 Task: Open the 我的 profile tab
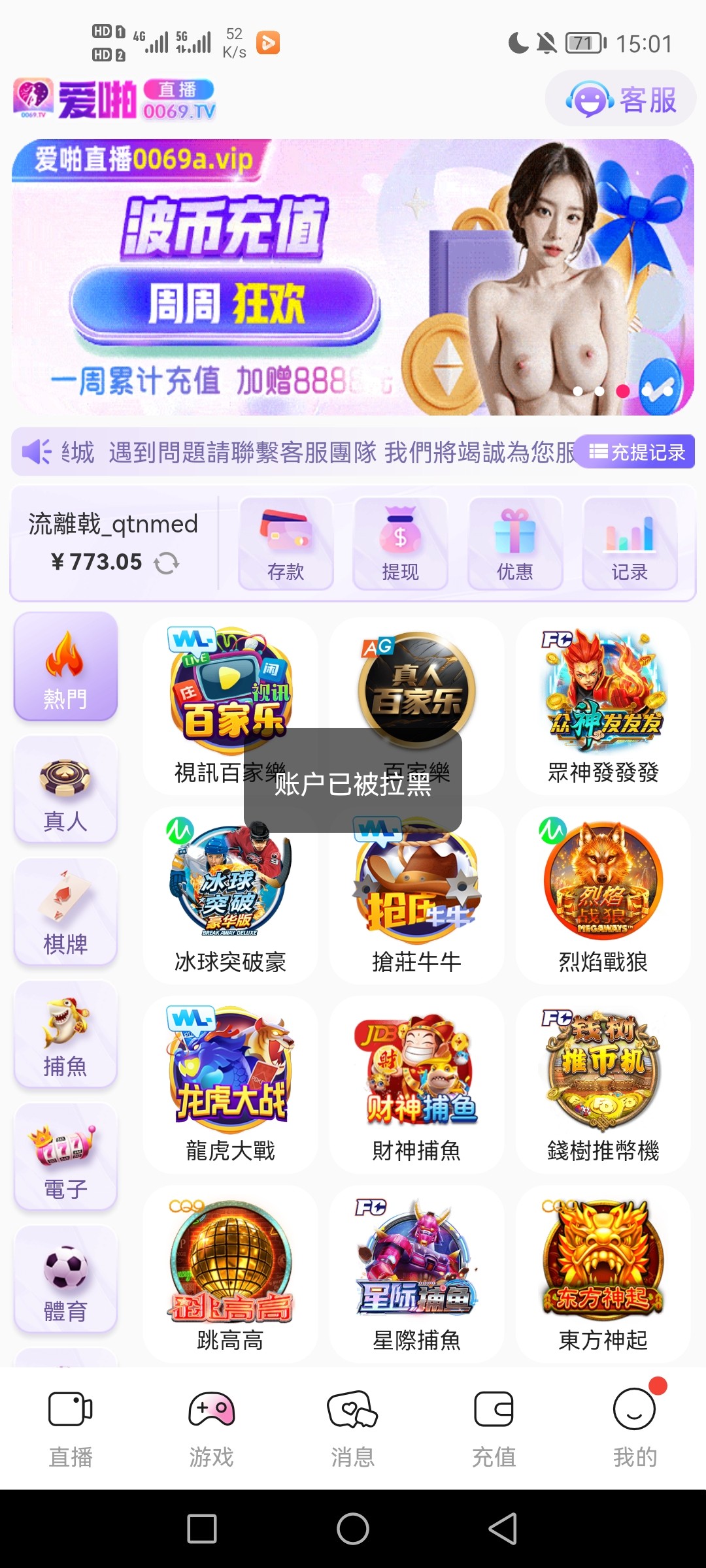point(635,1428)
